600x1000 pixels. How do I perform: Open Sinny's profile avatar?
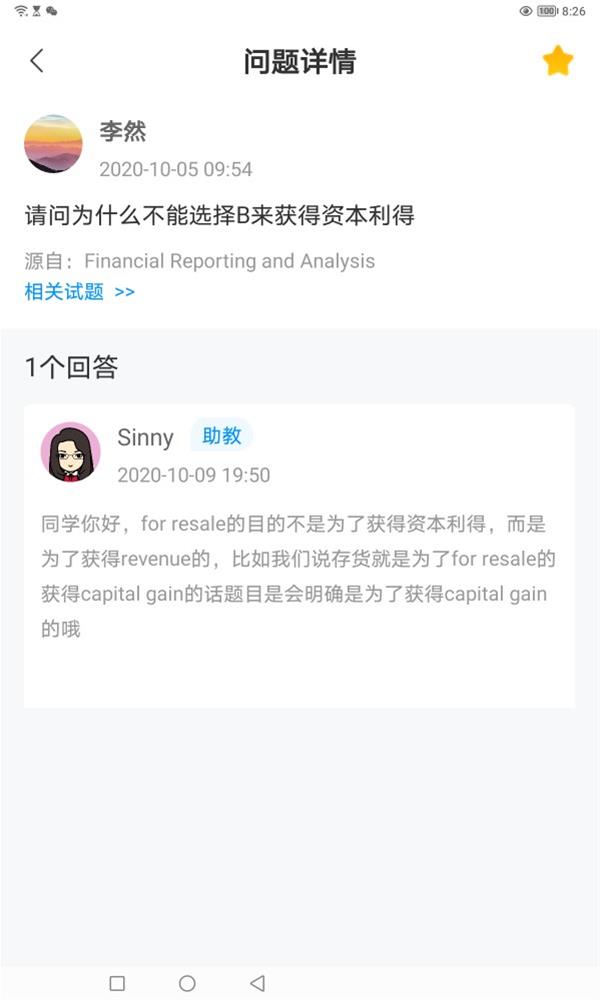[x=70, y=452]
